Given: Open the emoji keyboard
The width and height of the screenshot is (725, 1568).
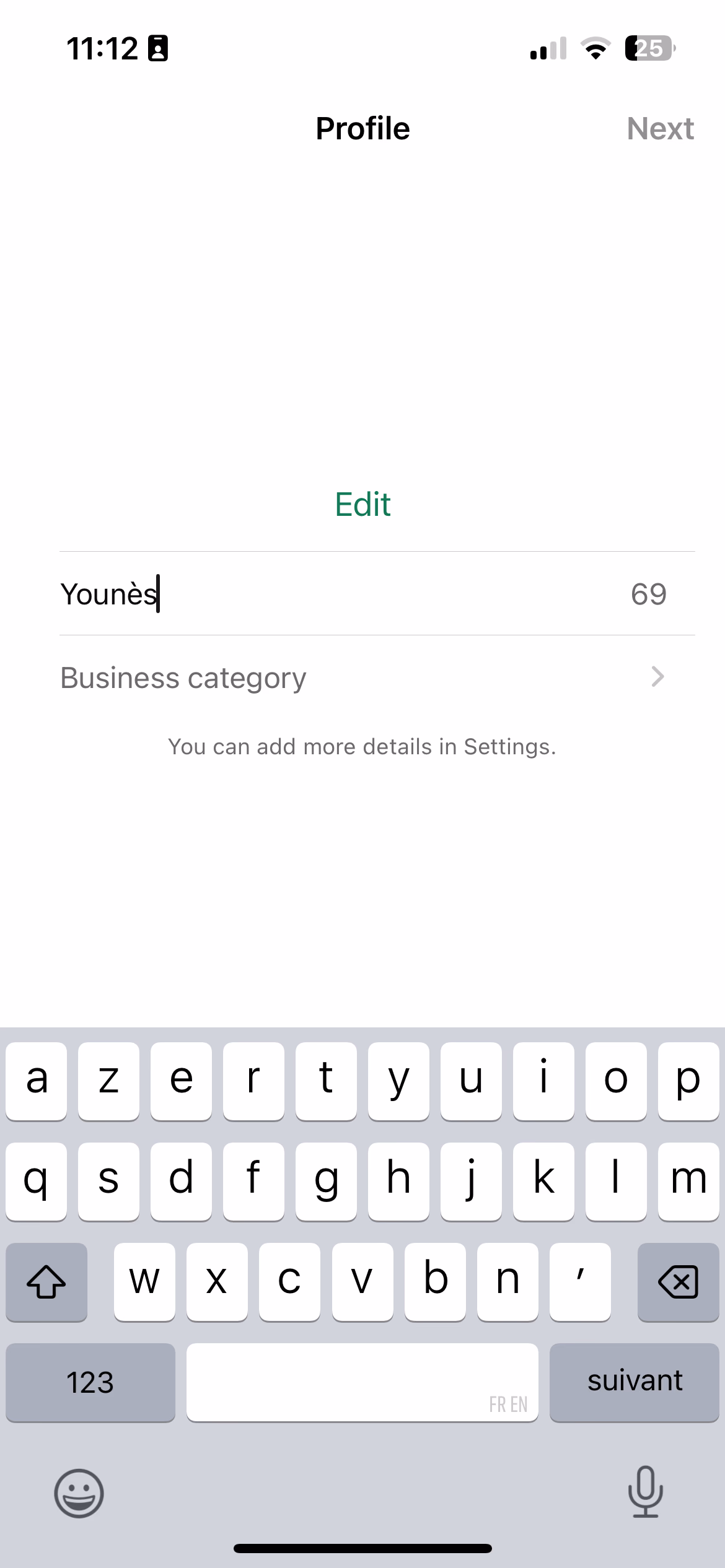Looking at the screenshot, I should [79, 1493].
